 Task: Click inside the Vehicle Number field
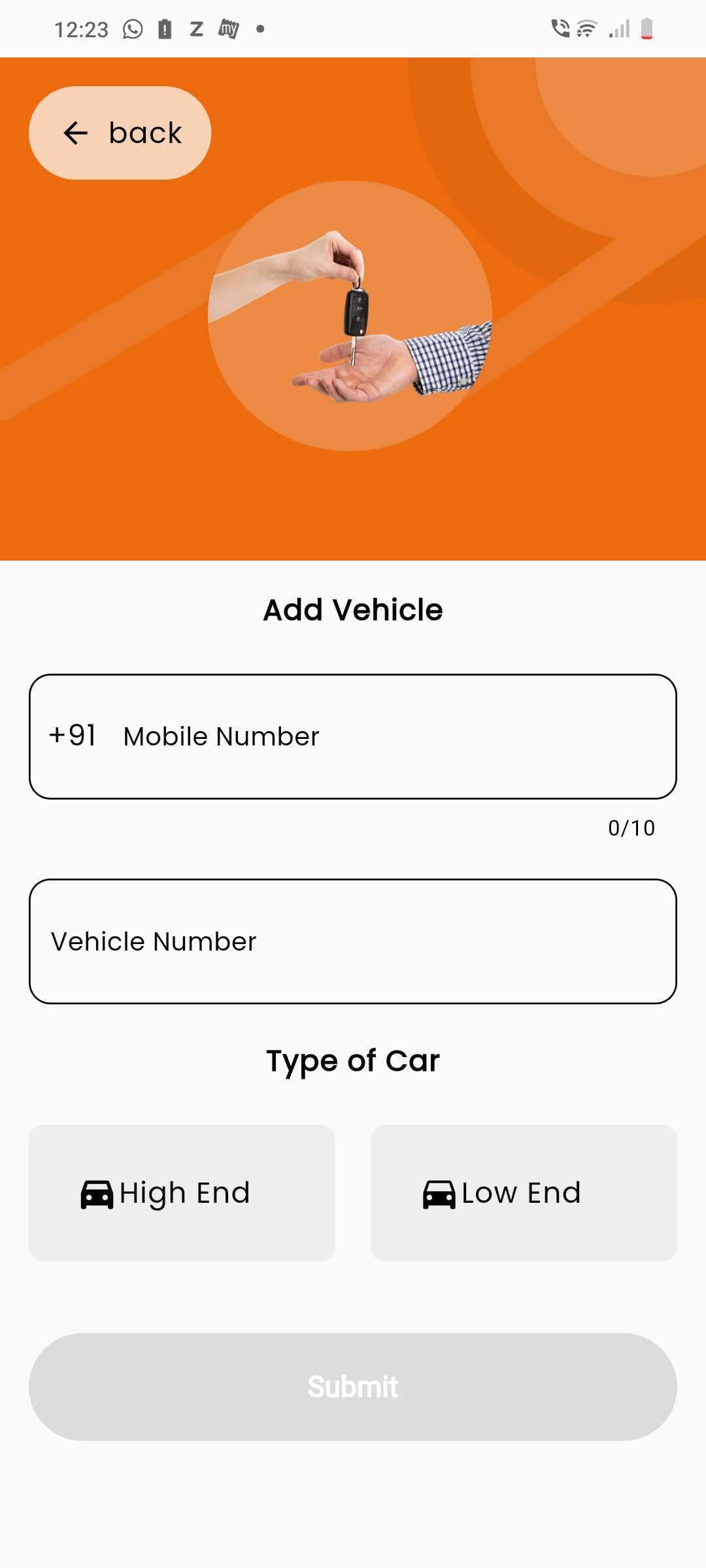353,941
